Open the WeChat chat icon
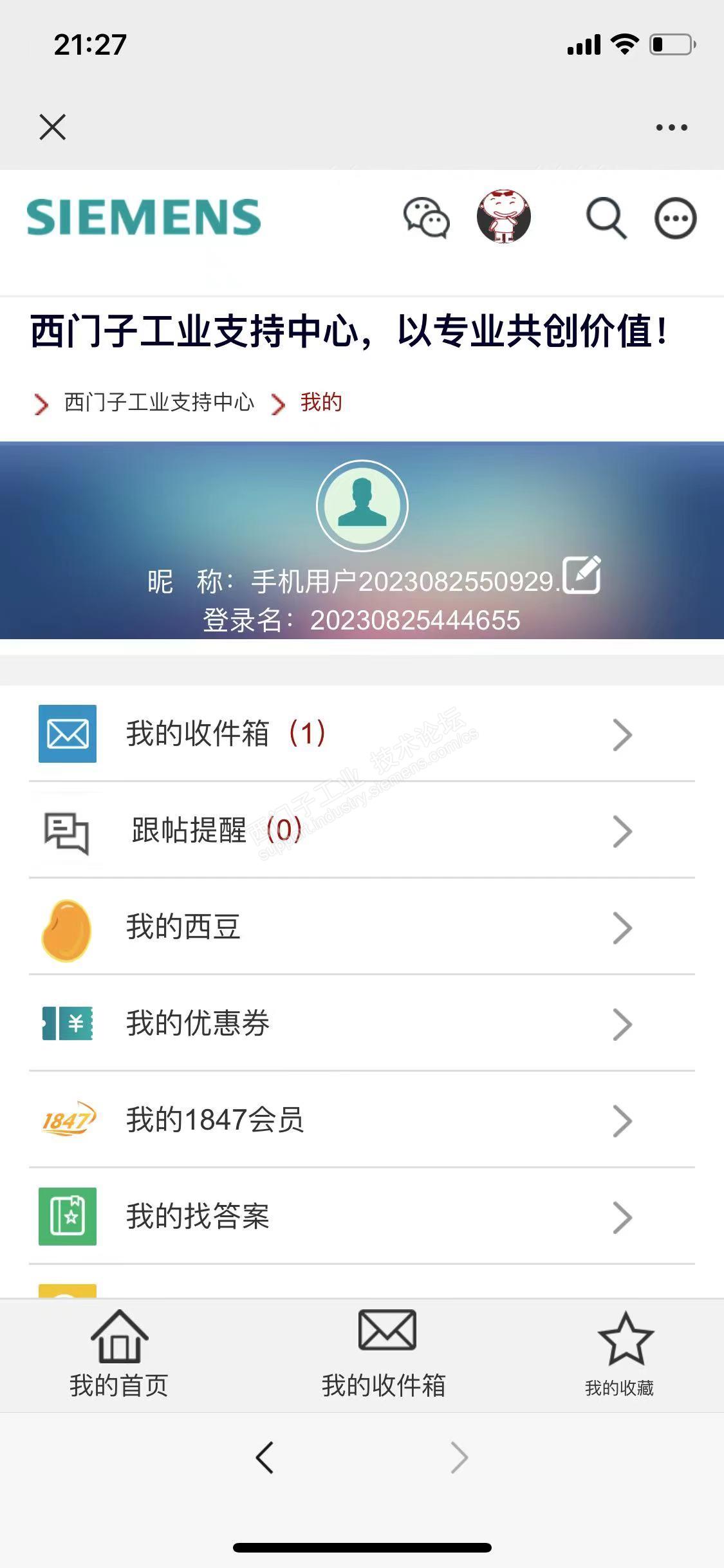The height and width of the screenshot is (1568, 724). [x=426, y=218]
